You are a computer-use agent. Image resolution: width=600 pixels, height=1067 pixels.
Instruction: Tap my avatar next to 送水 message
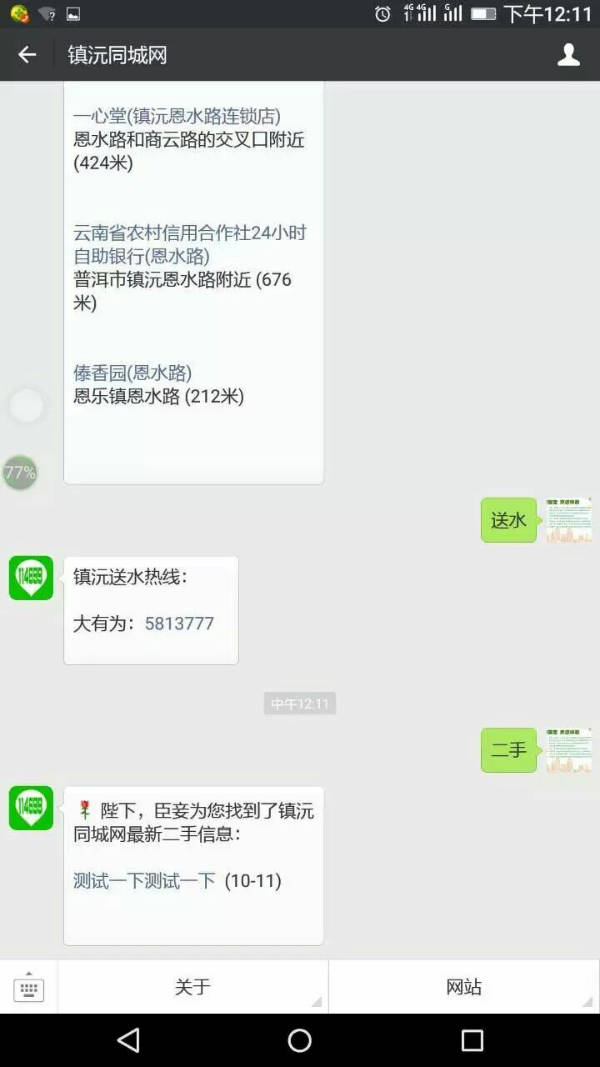(x=569, y=521)
